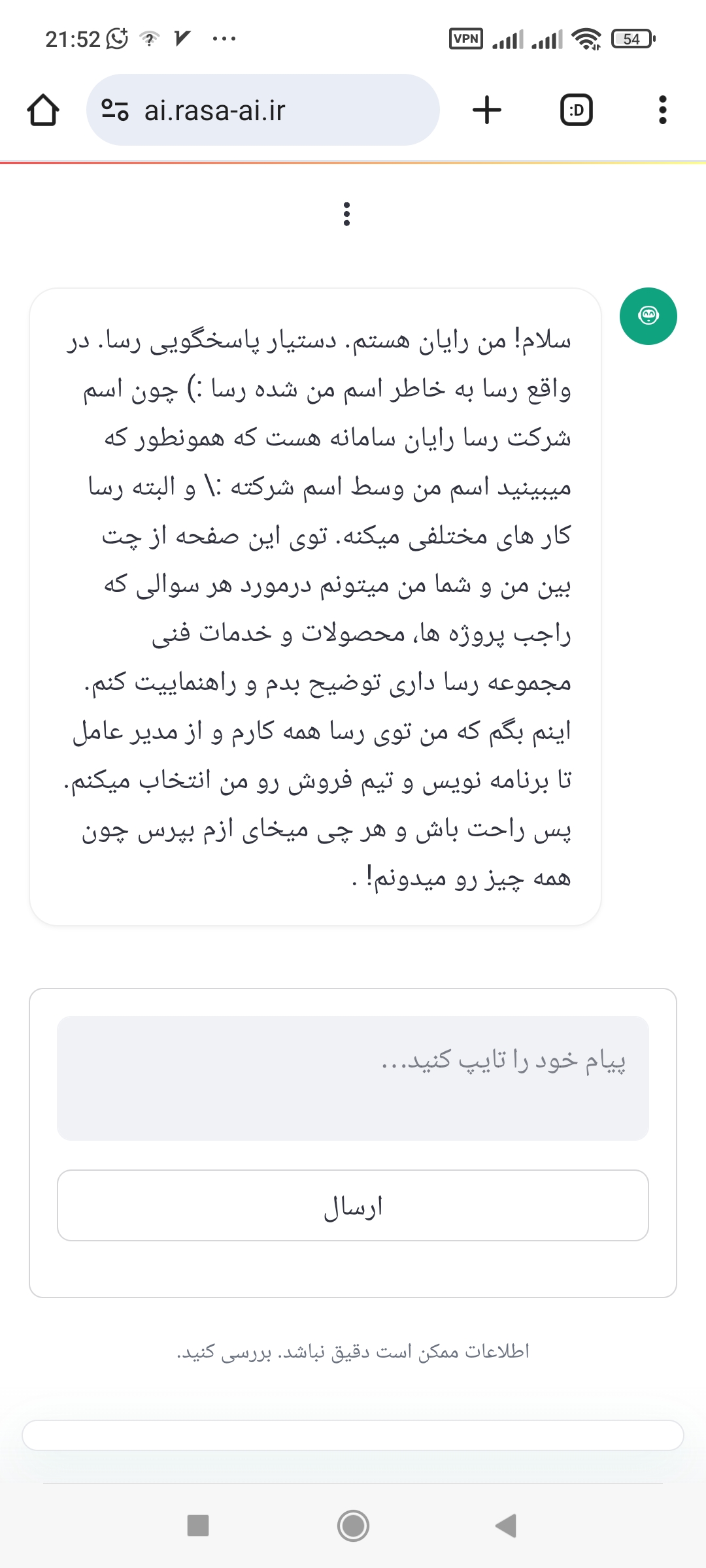Open the chat page three-dot menu
Viewport: 706px width, 1568px height.
tap(346, 214)
